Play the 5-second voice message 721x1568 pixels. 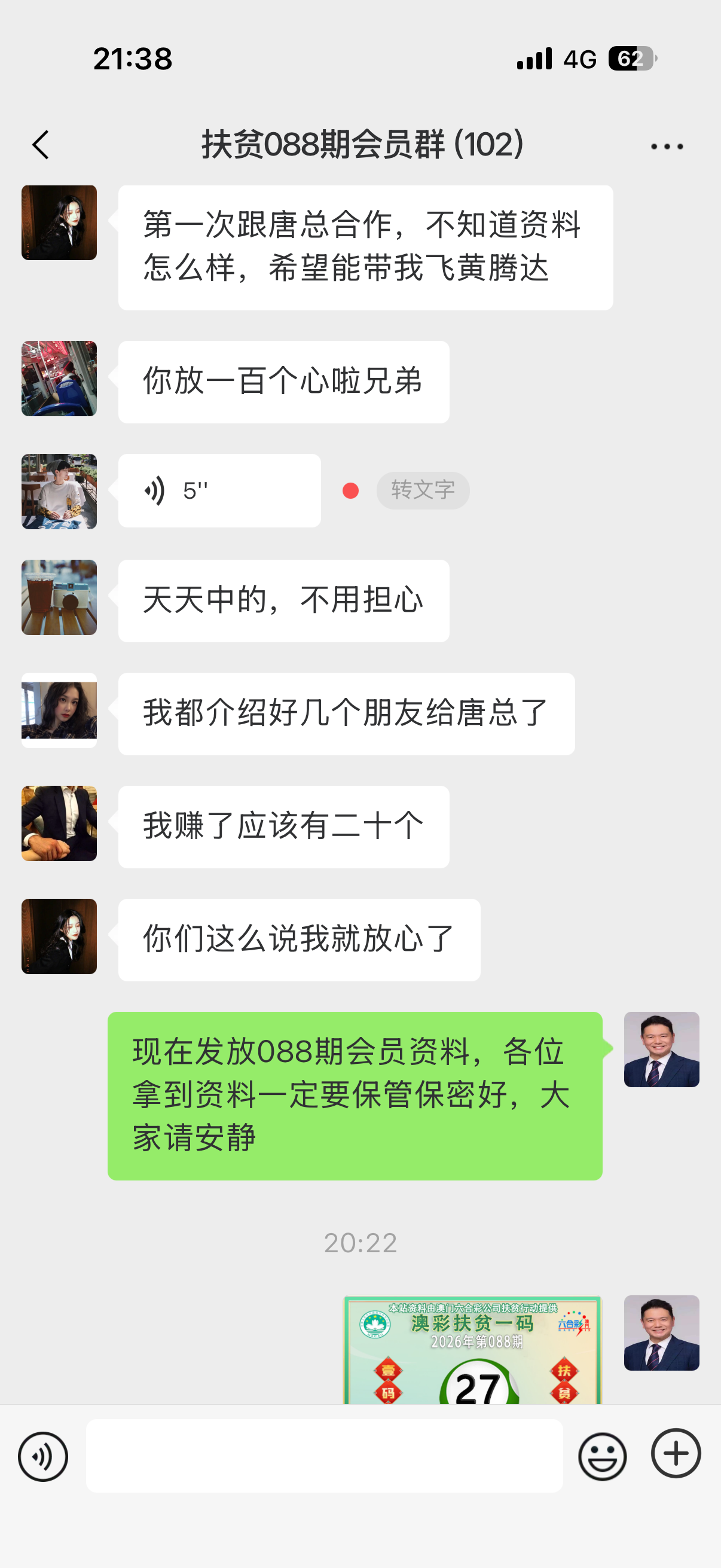point(219,490)
